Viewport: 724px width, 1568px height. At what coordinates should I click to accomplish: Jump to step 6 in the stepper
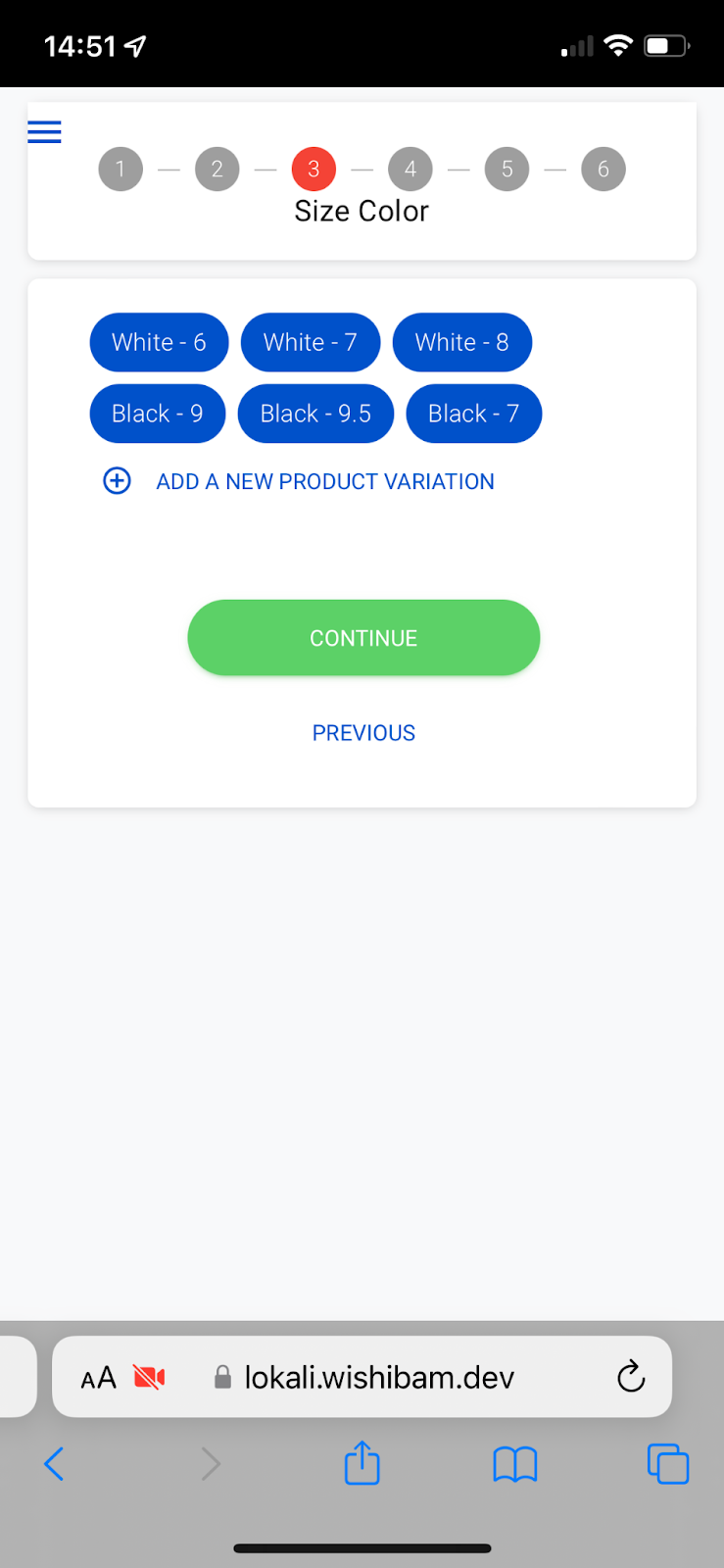tap(603, 170)
